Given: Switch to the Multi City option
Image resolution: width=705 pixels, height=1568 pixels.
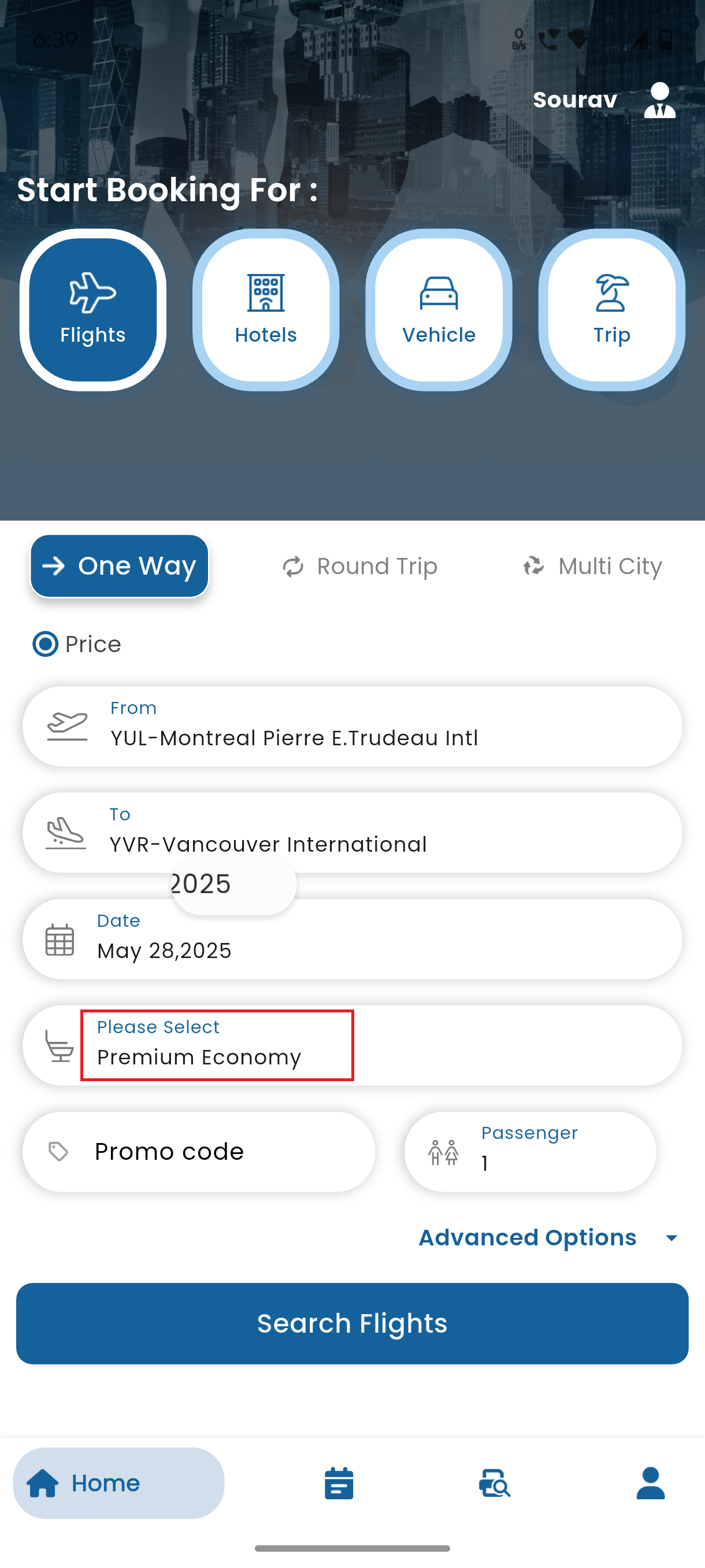Looking at the screenshot, I should pyautogui.click(x=592, y=566).
